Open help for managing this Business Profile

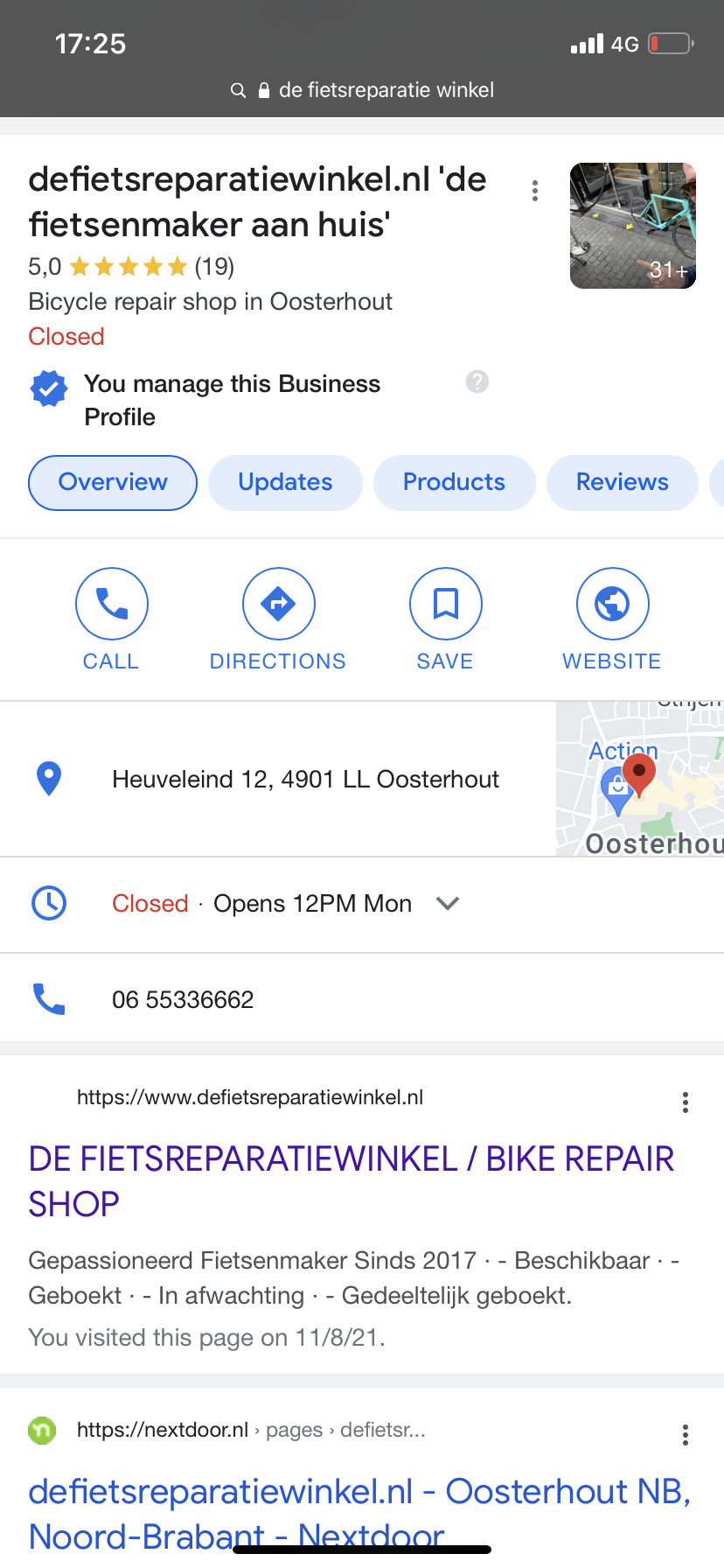tap(477, 381)
